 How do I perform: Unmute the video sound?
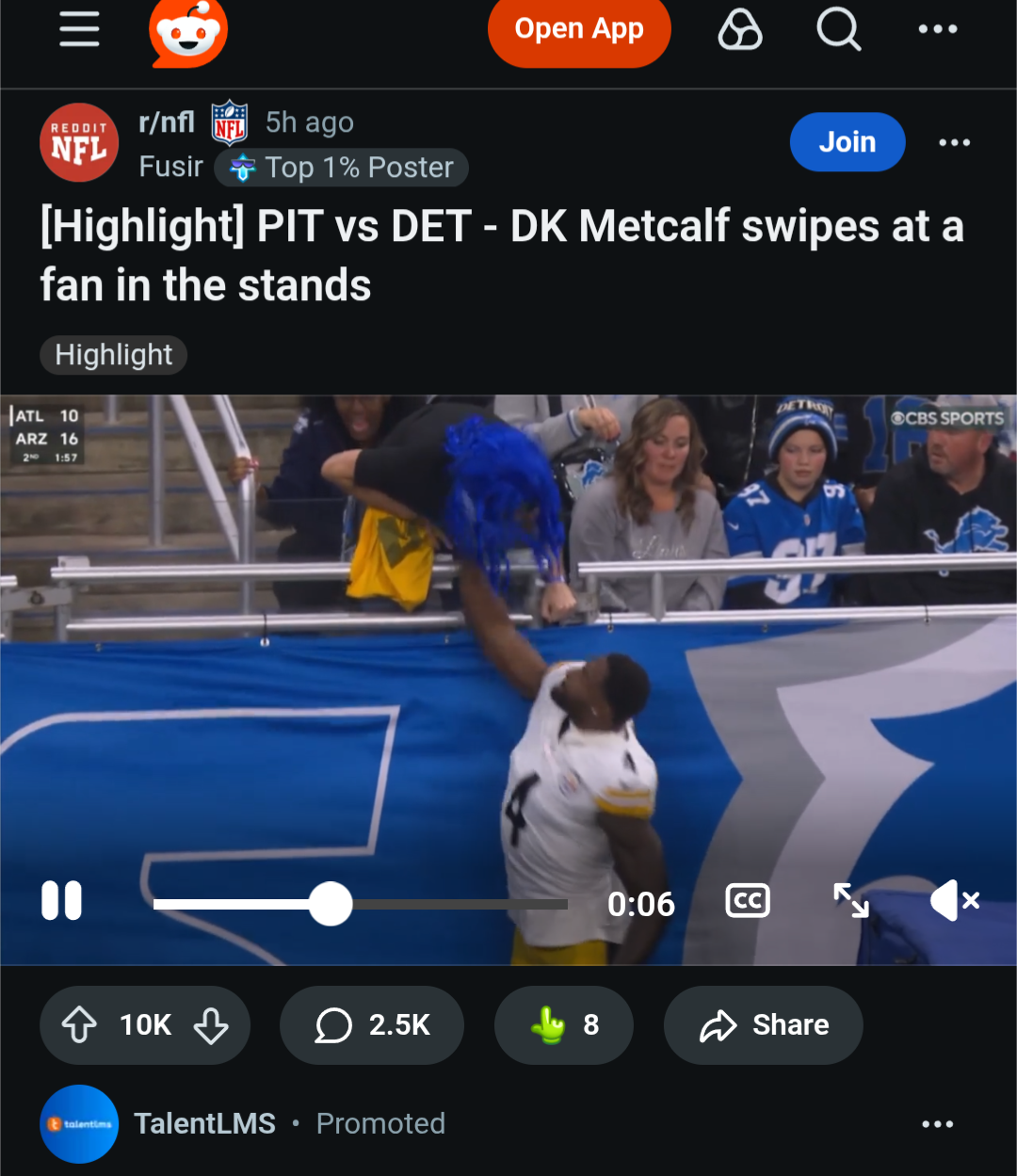click(954, 901)
